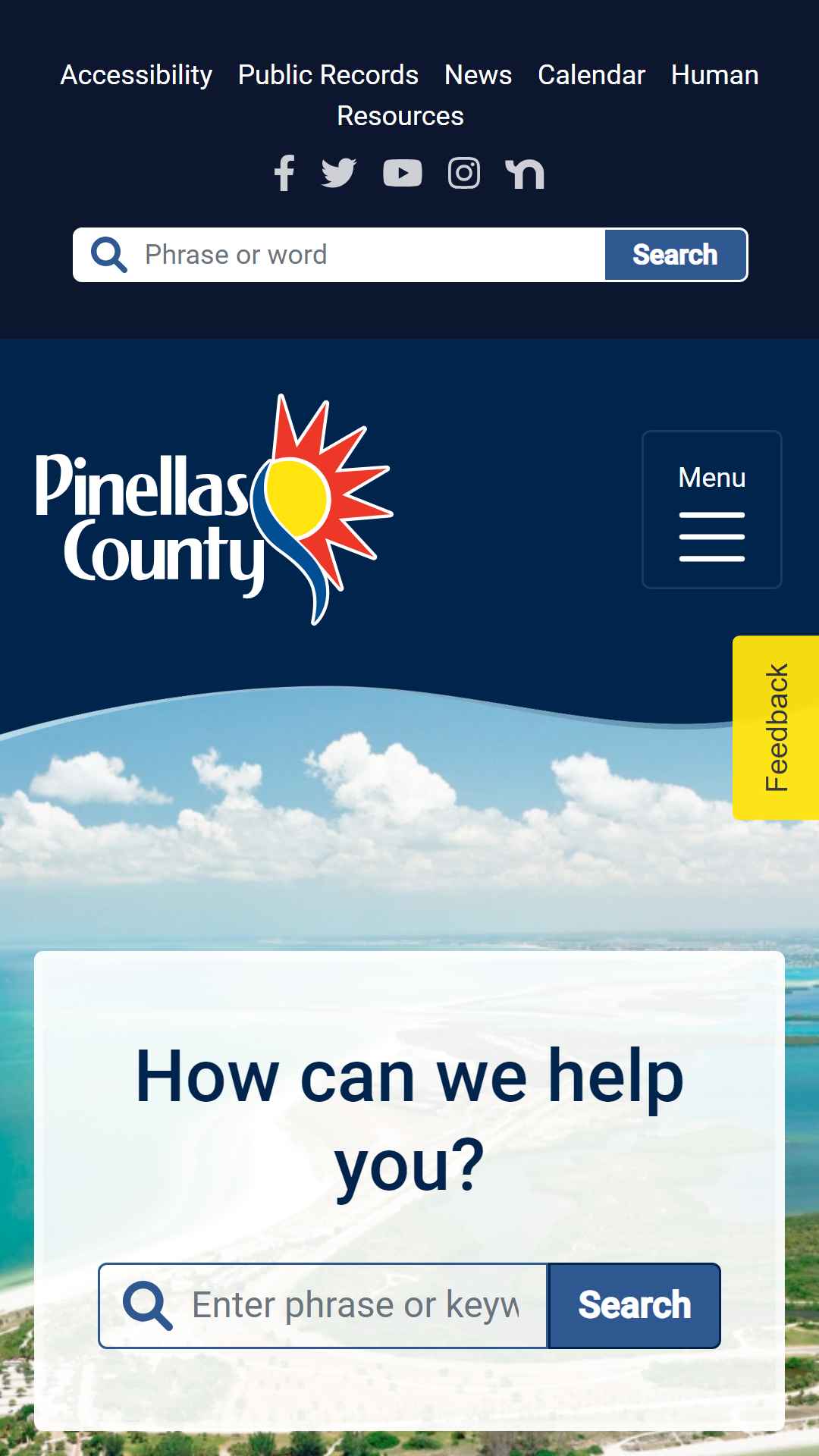Submit the 'How can we help' Search button

click(634, 1306)
